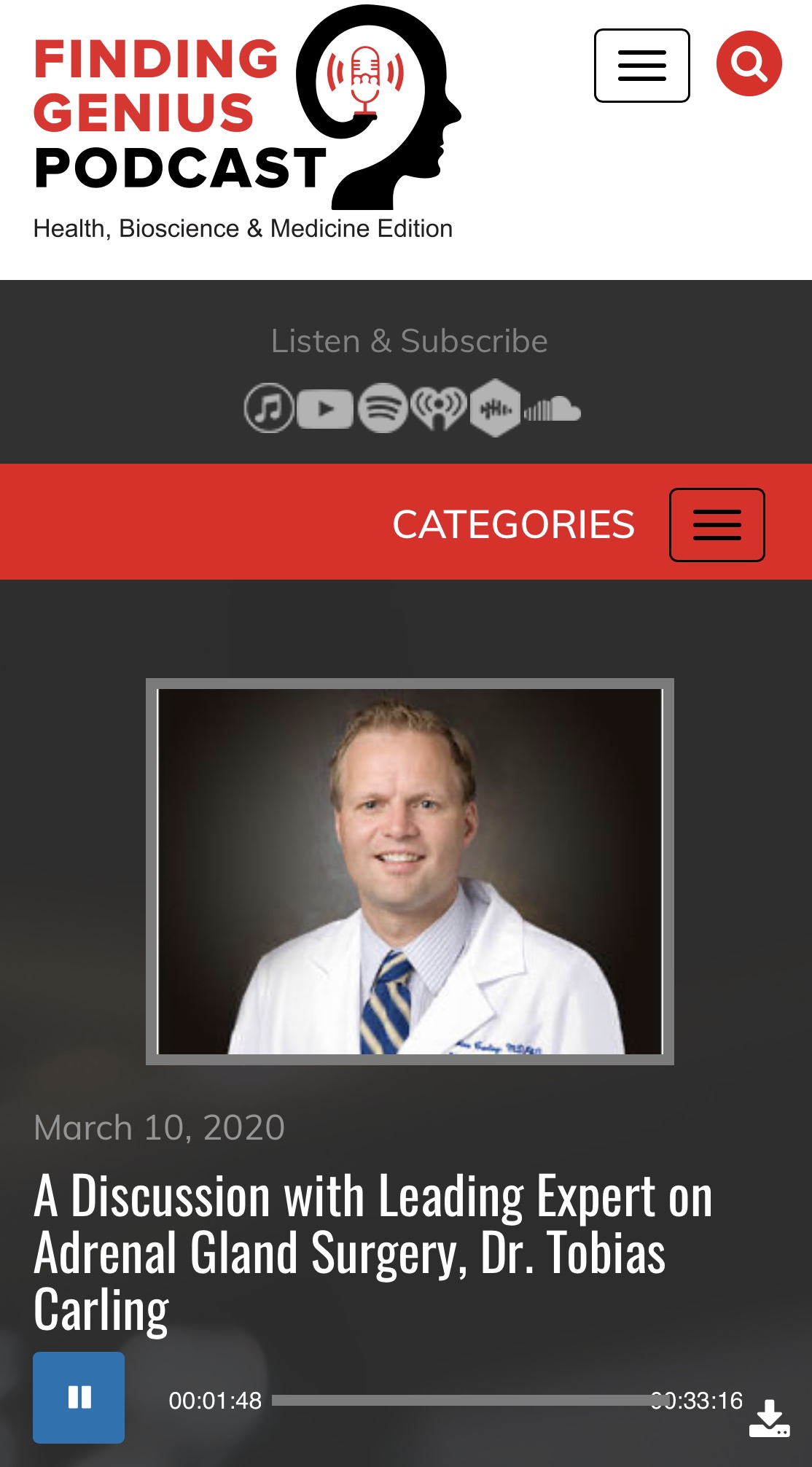812x1467 pixels.
Task: Expand the Categories menu
Action: coord(717,525)
